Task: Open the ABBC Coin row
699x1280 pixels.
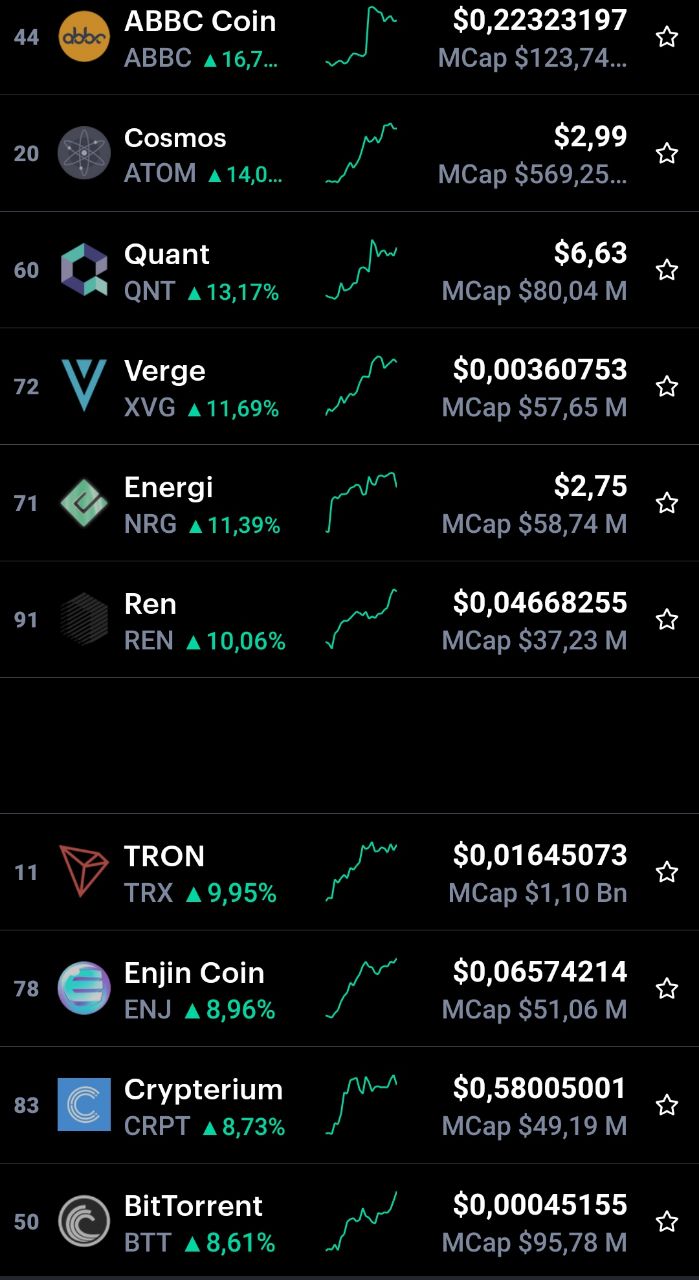Action: [349, 40]
